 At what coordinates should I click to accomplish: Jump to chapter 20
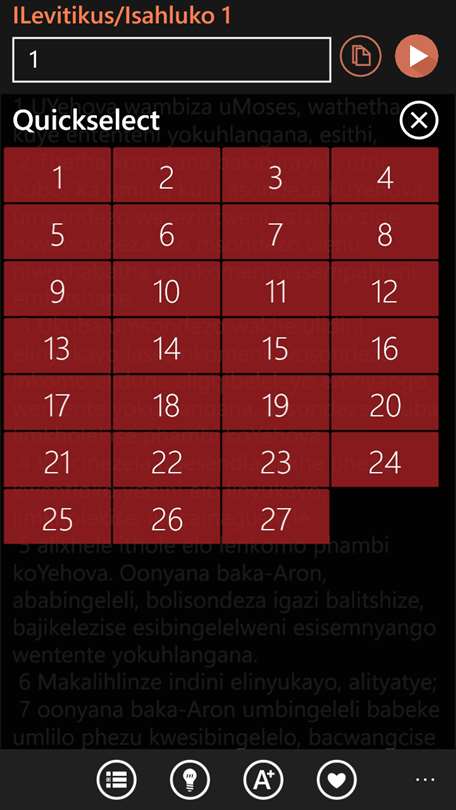[385, 402]
